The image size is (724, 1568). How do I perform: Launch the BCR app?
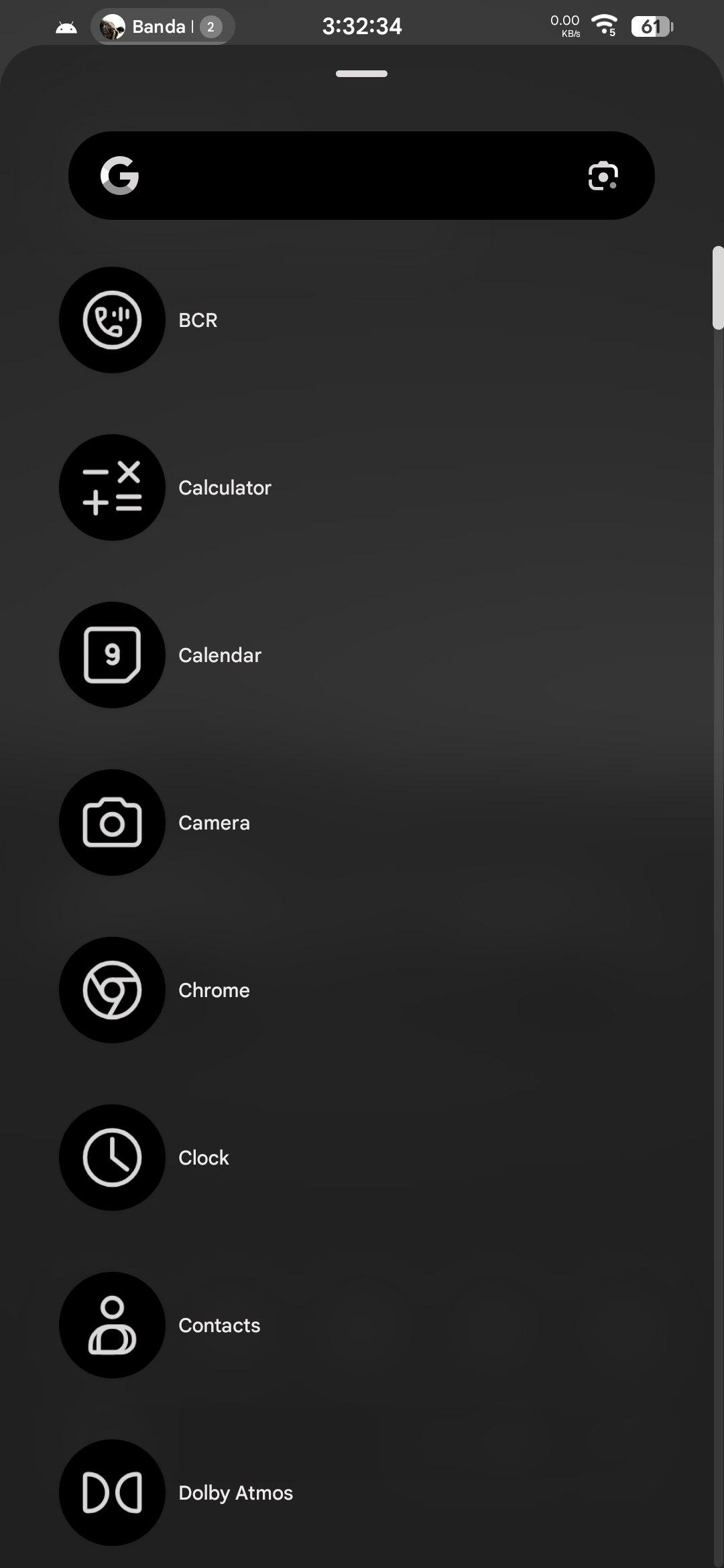click(113, 320)
